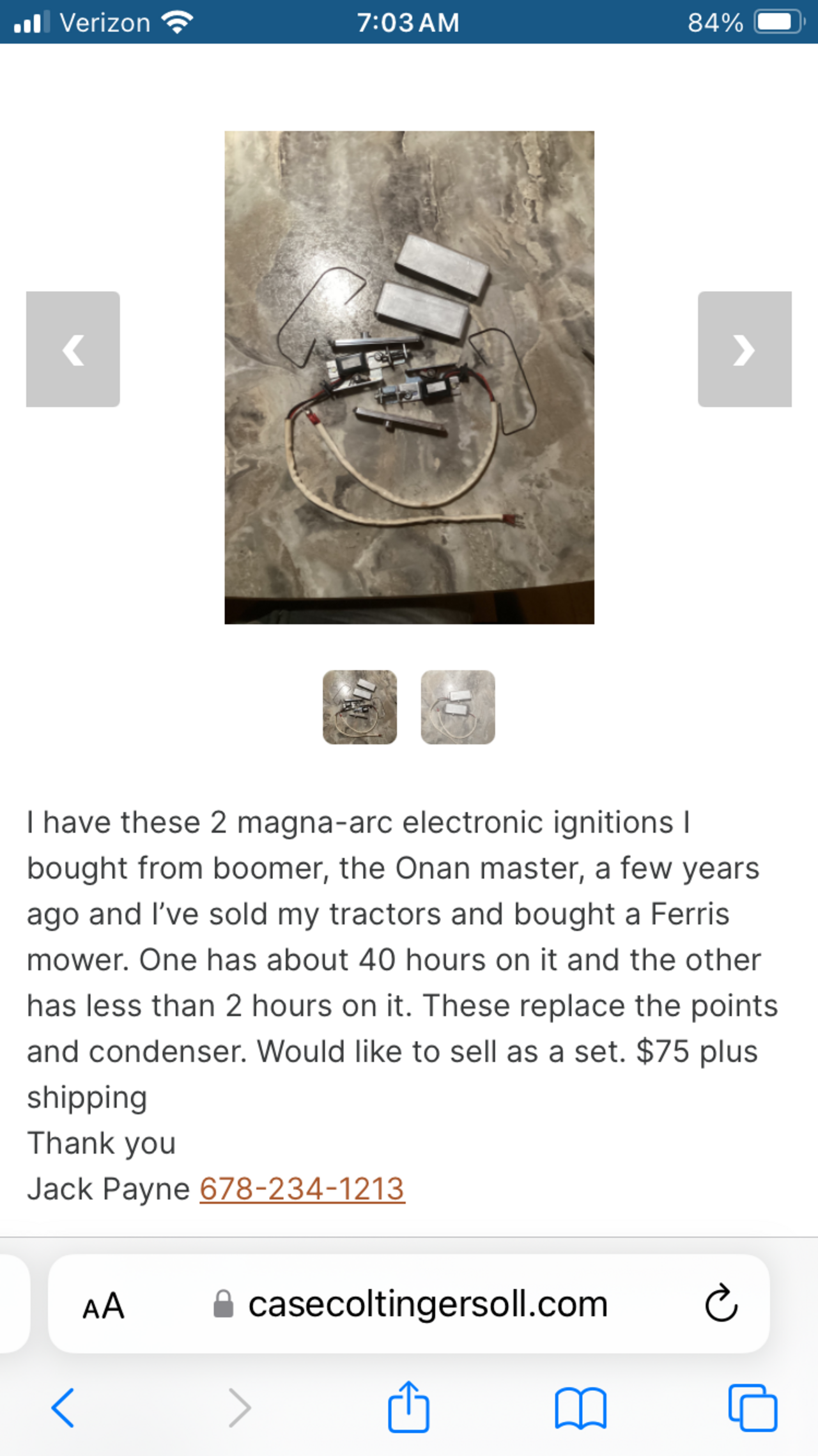Viewport: 818px width, 1456px height.
Task: Reload the current page
Action: [x=722, y=1304]
